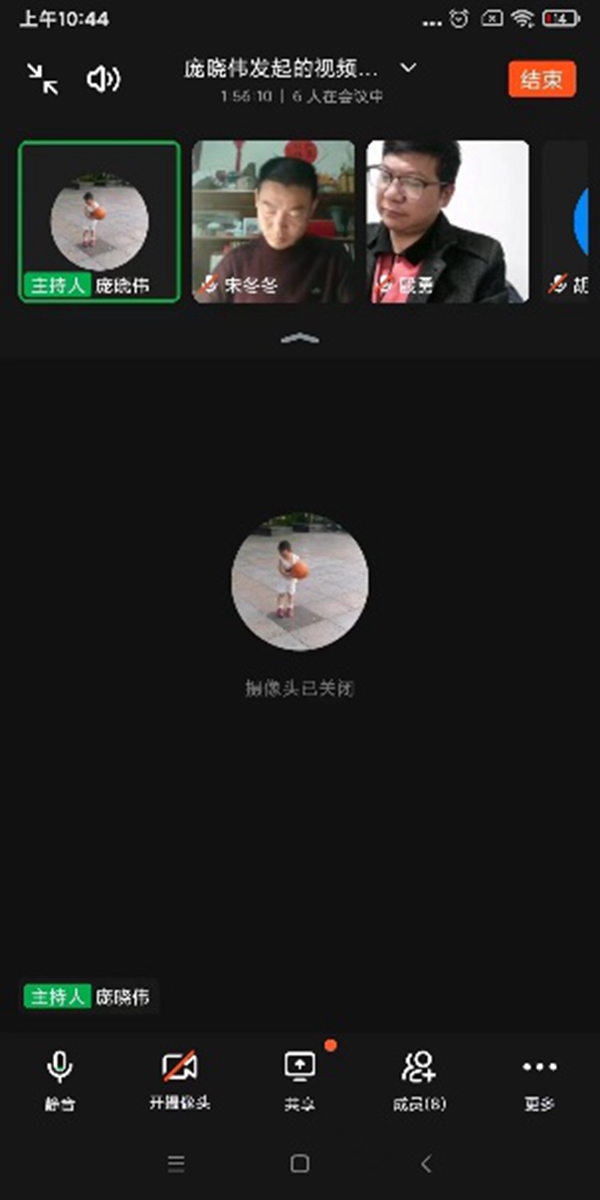Turn on the camera
This screenshot has width=600, height=1200.
[x=180, y=1079]
